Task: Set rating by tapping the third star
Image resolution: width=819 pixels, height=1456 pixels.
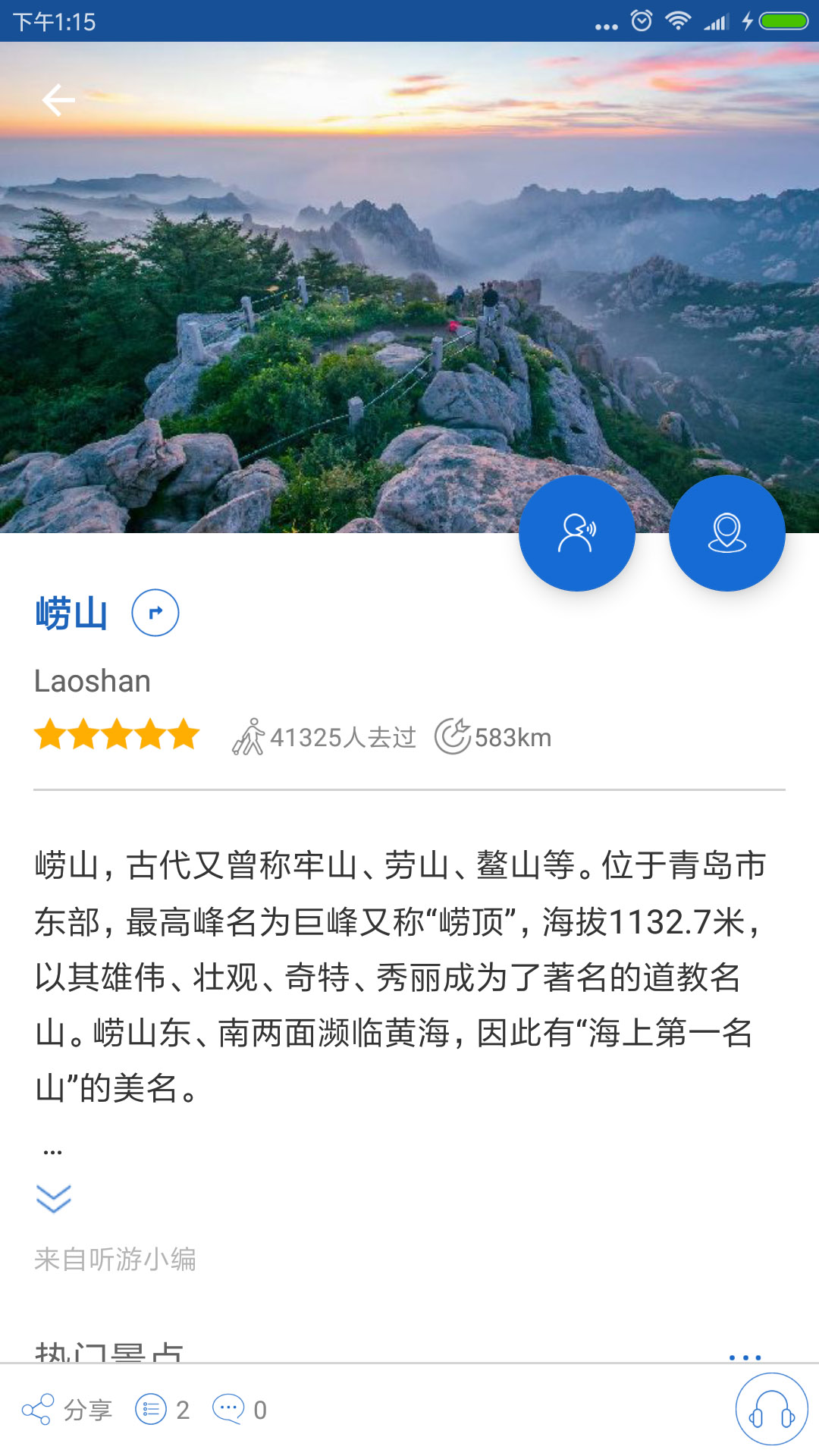Action: tap(117, 733)
